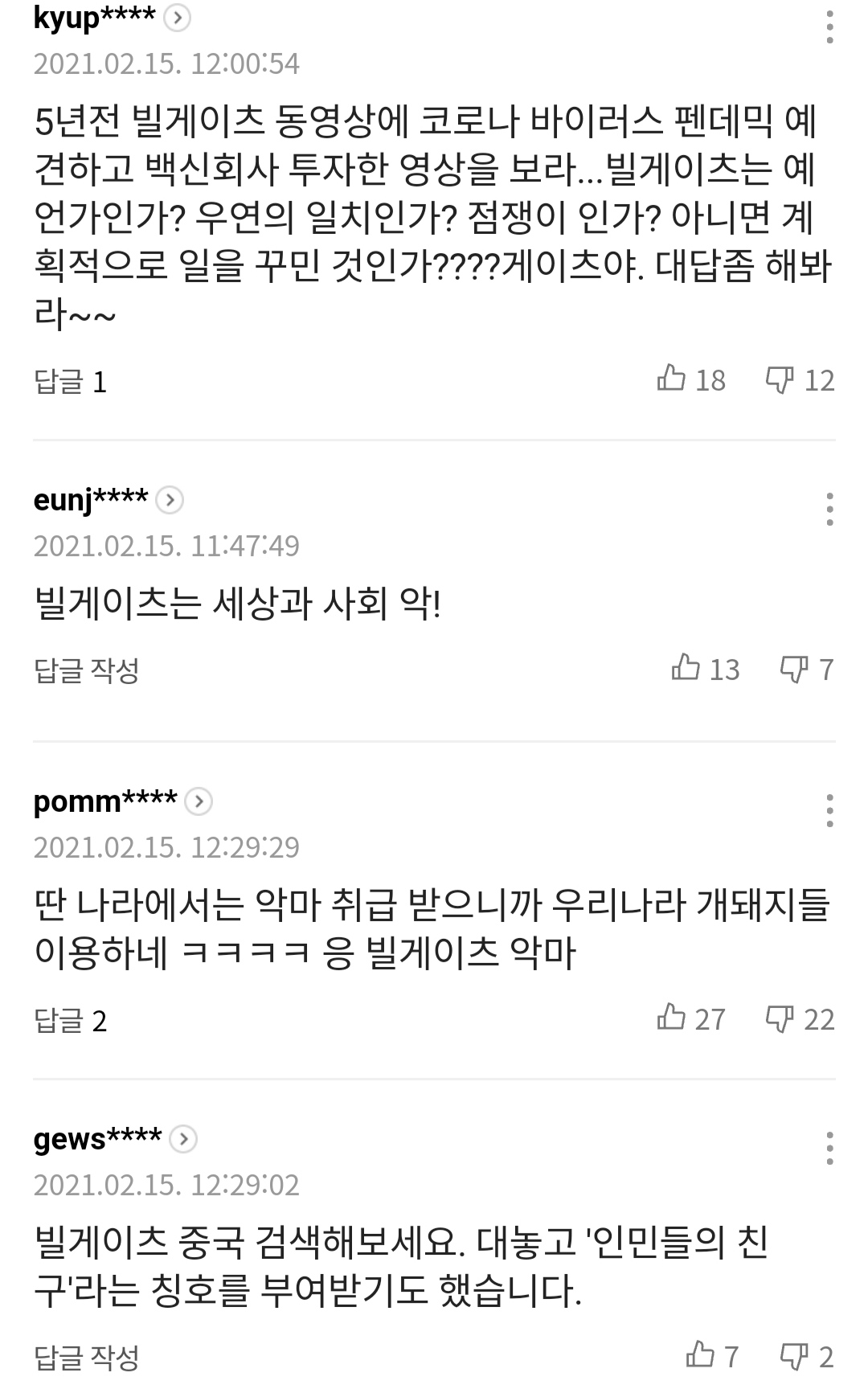View the 2 replies to pomm**** comment
Image resolution: width=868 pixels, height=1385 pixels.
(x=71, y=1021)
